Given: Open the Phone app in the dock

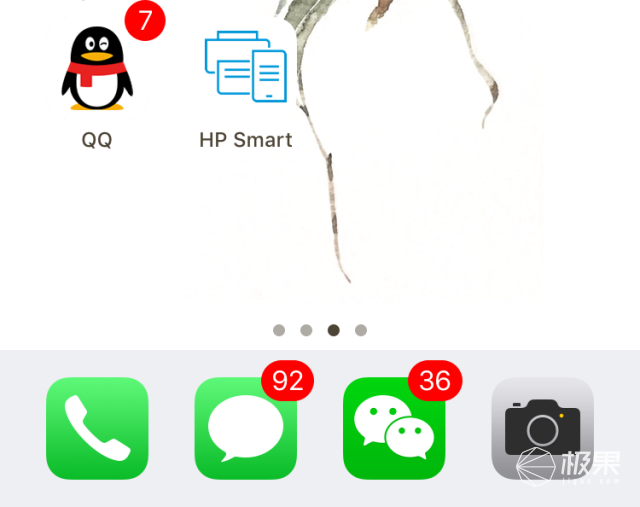Looking at the screenshot, I should [97, 428].
